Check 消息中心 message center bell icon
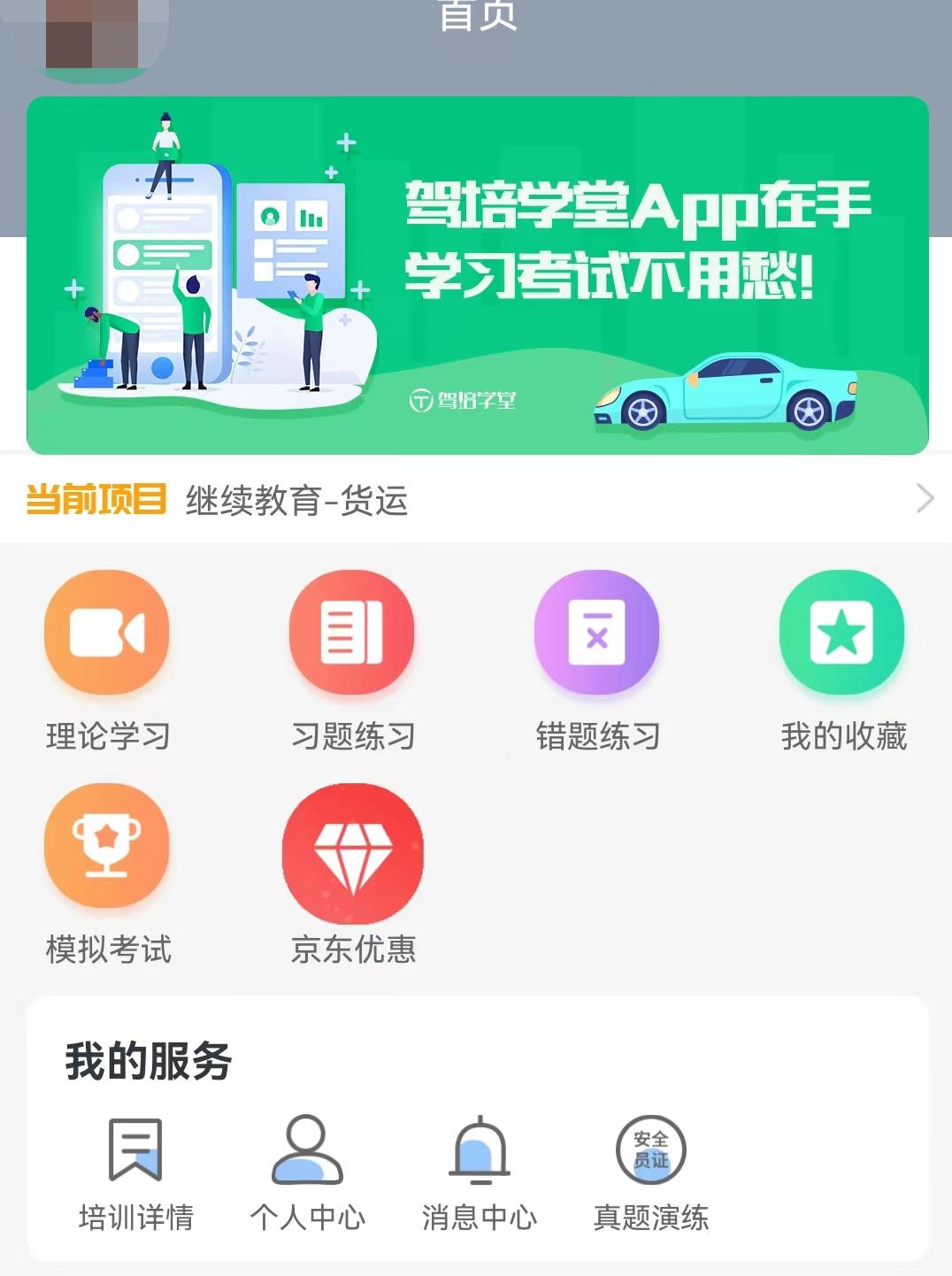Screen dimensions: 952x1276 pyautogui.click(x=479, y=1149)
